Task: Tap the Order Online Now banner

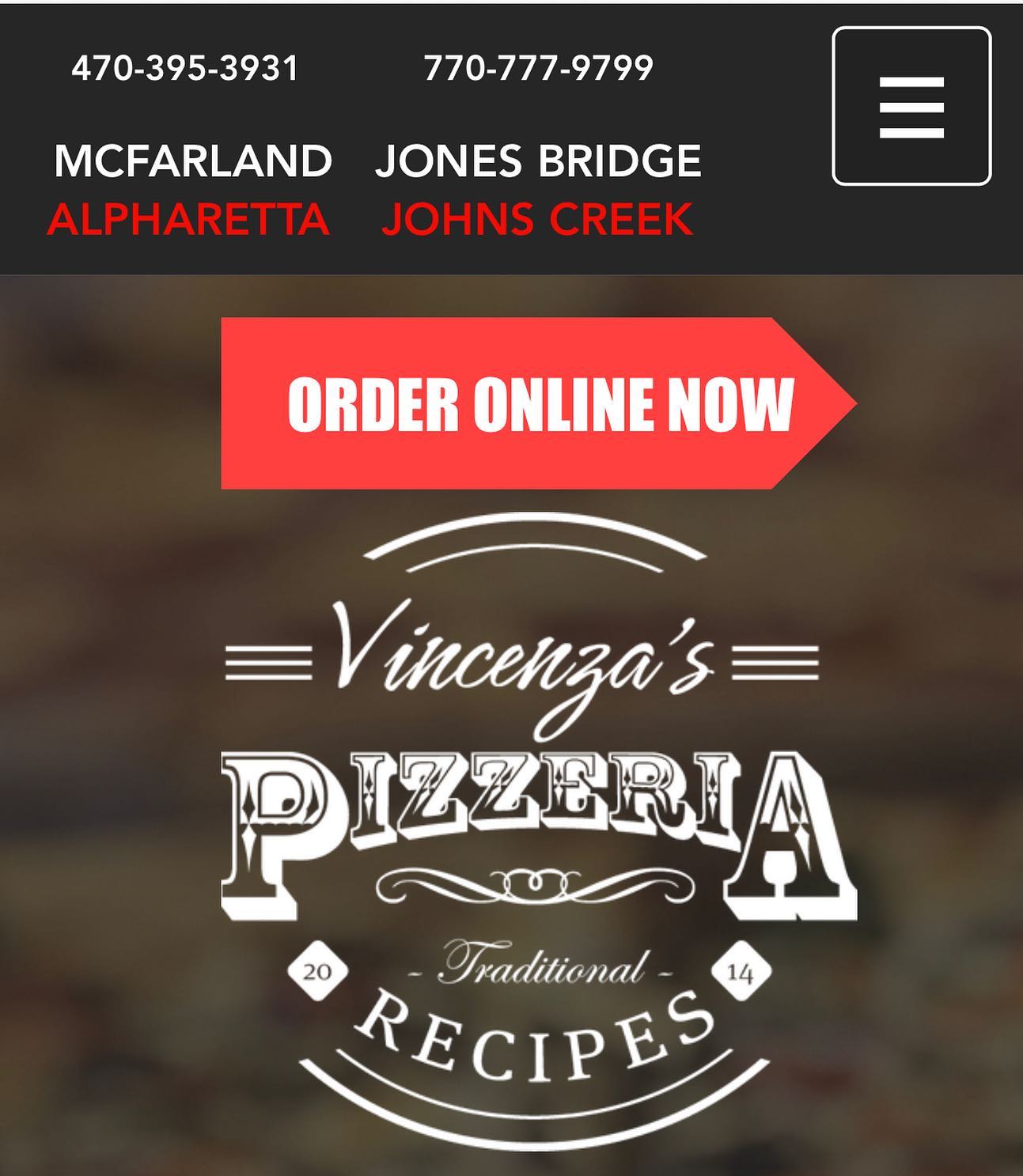Action: click(538, 403)
